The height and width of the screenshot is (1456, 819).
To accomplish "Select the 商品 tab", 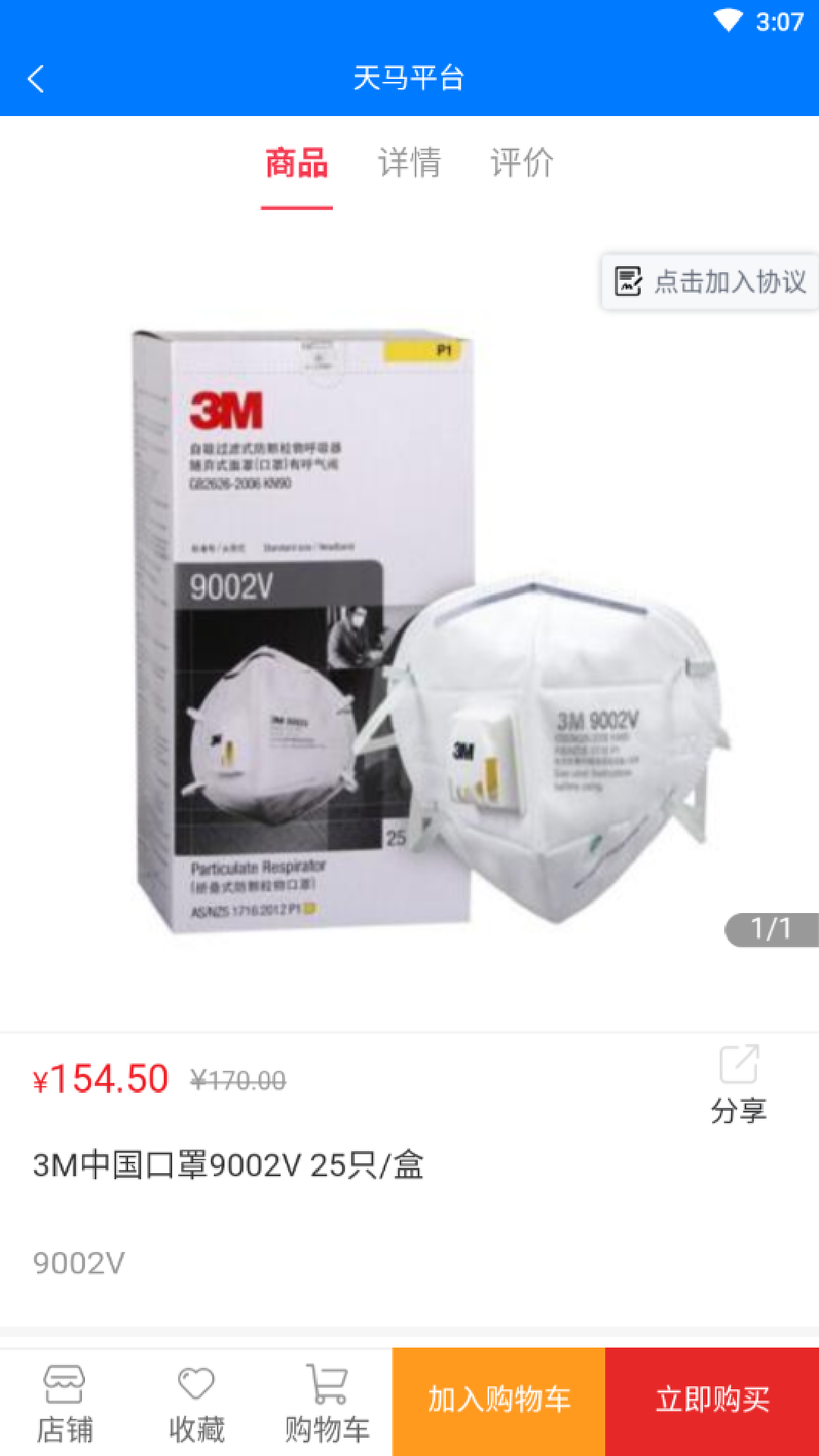I will tap(297, 163).
